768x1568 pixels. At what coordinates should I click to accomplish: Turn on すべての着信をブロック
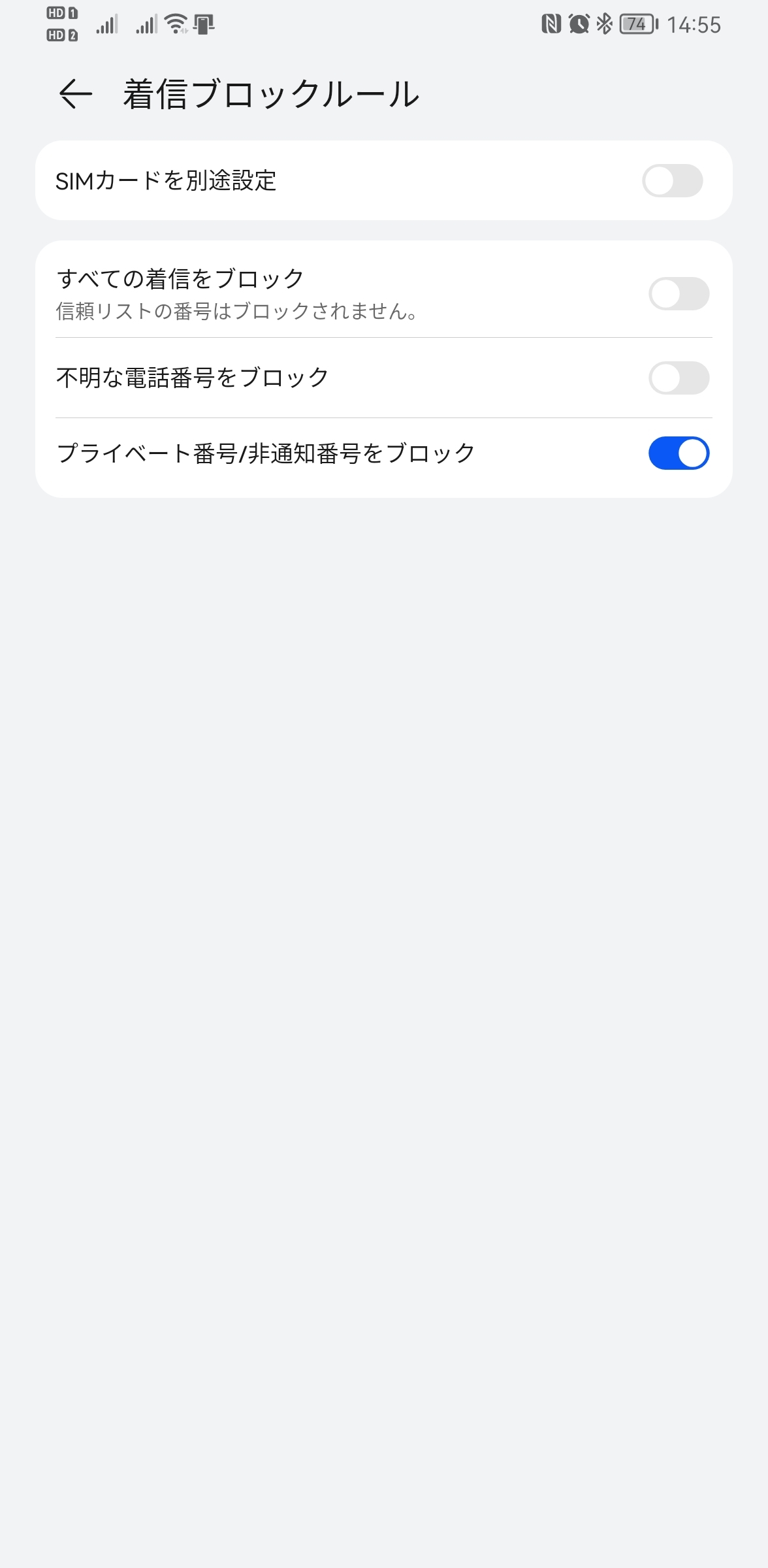[679, 294]
